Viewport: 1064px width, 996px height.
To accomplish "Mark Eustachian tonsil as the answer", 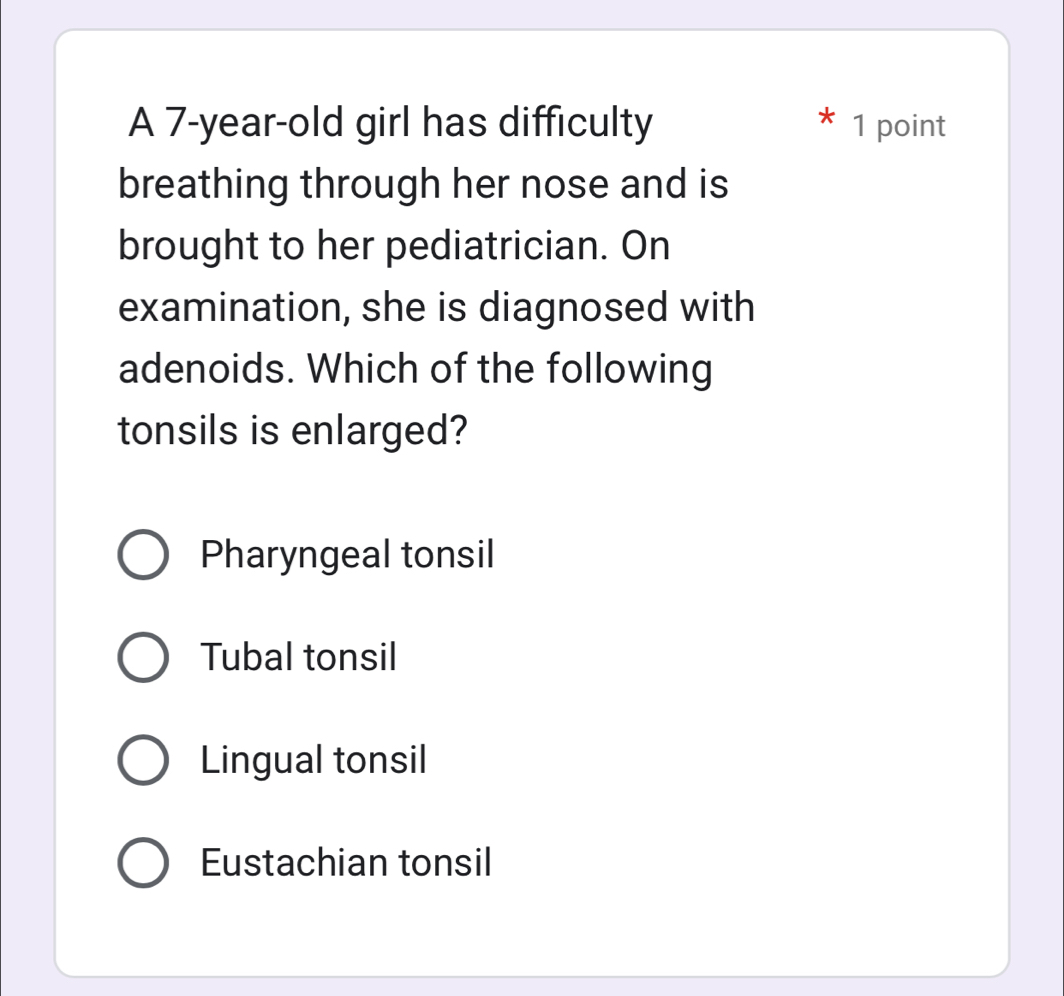I will pyautogui.click(x=144, y=863).
